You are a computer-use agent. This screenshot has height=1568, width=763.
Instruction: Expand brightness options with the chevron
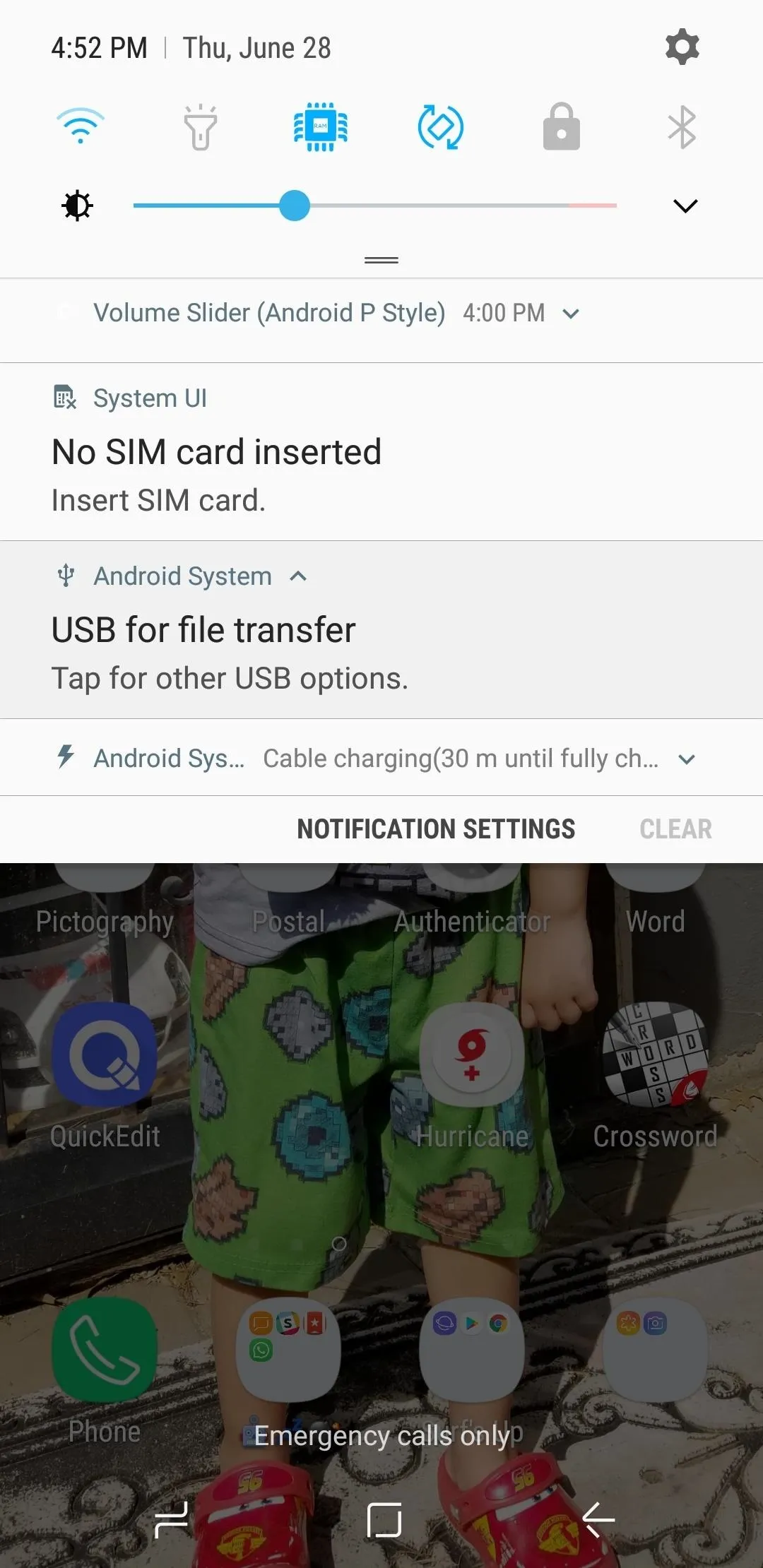tap(685, 206)
